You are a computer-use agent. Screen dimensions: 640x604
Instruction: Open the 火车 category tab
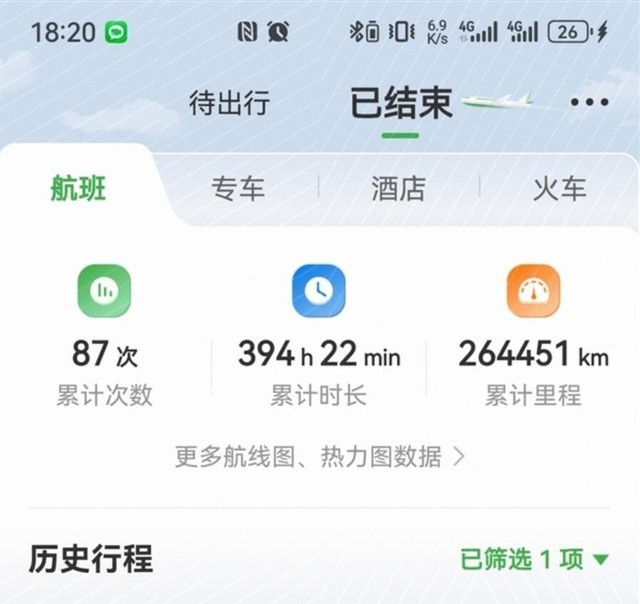coord(559,188)
